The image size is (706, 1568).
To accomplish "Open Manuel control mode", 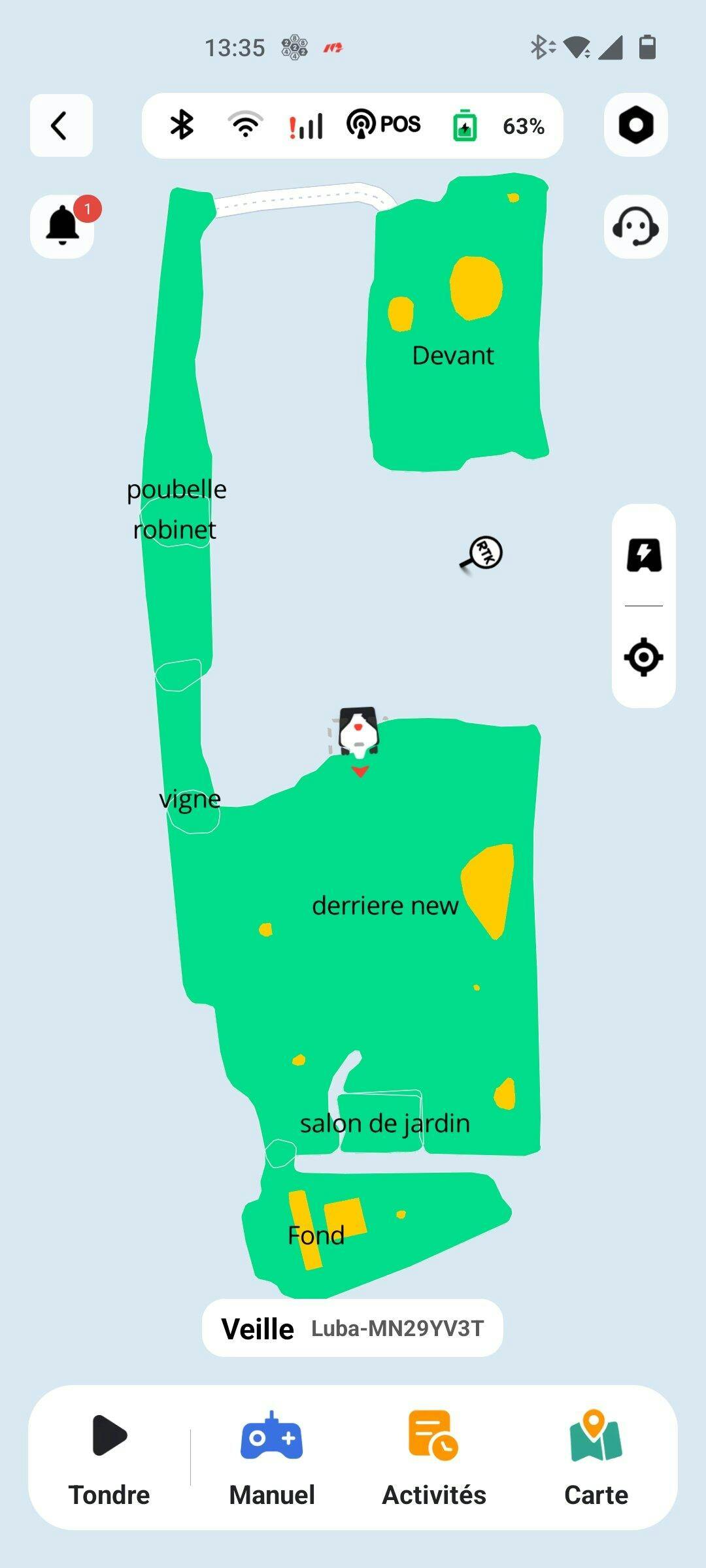I will 272,1458.
